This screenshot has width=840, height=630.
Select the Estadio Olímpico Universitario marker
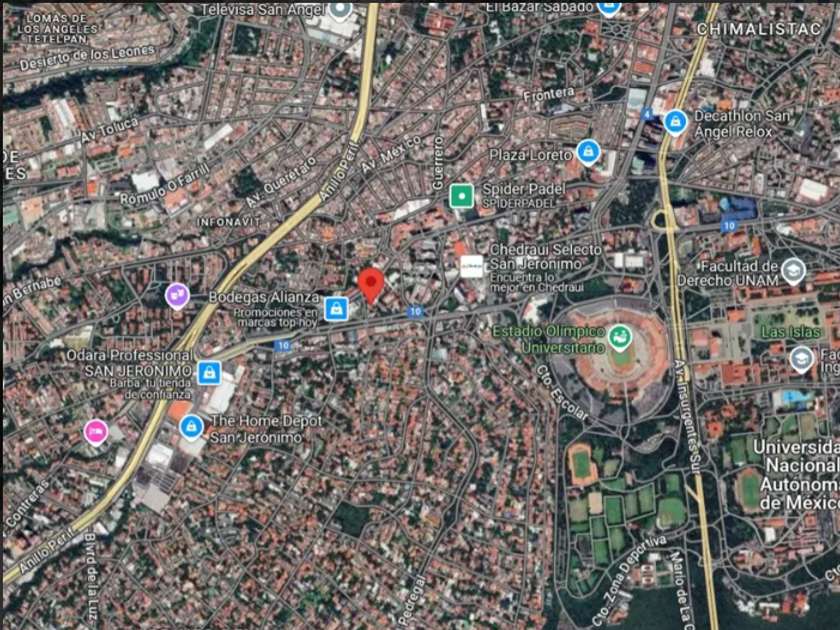click(620, 339)
